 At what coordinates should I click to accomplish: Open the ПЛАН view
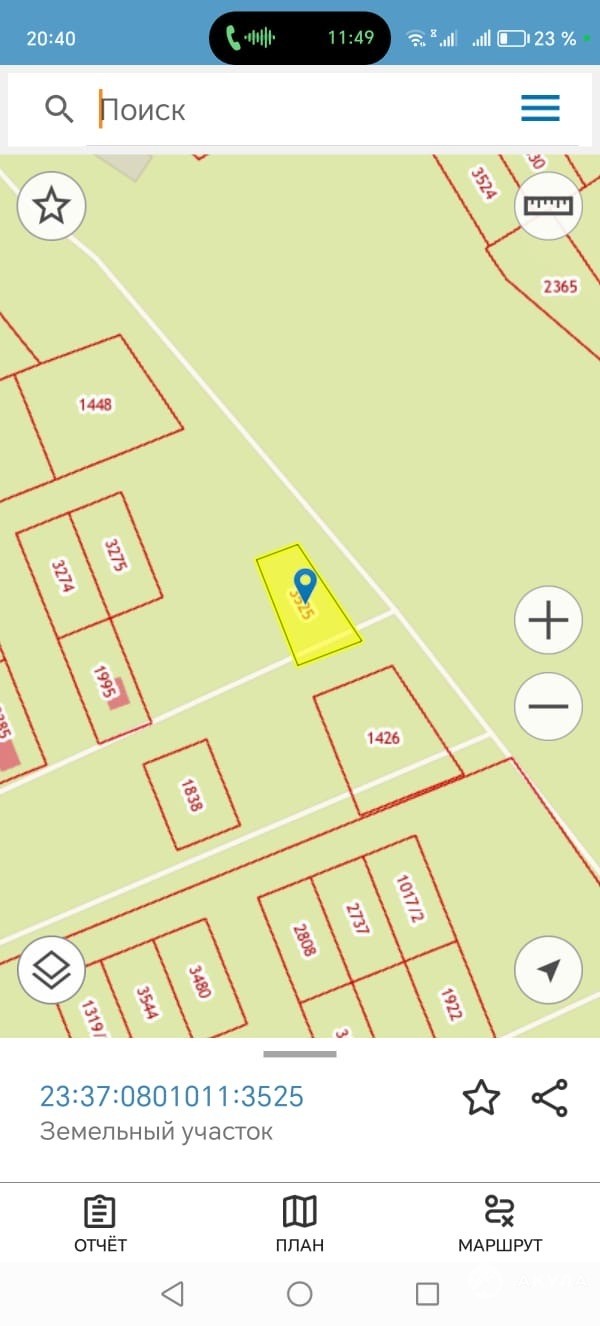click(300, 1223)
